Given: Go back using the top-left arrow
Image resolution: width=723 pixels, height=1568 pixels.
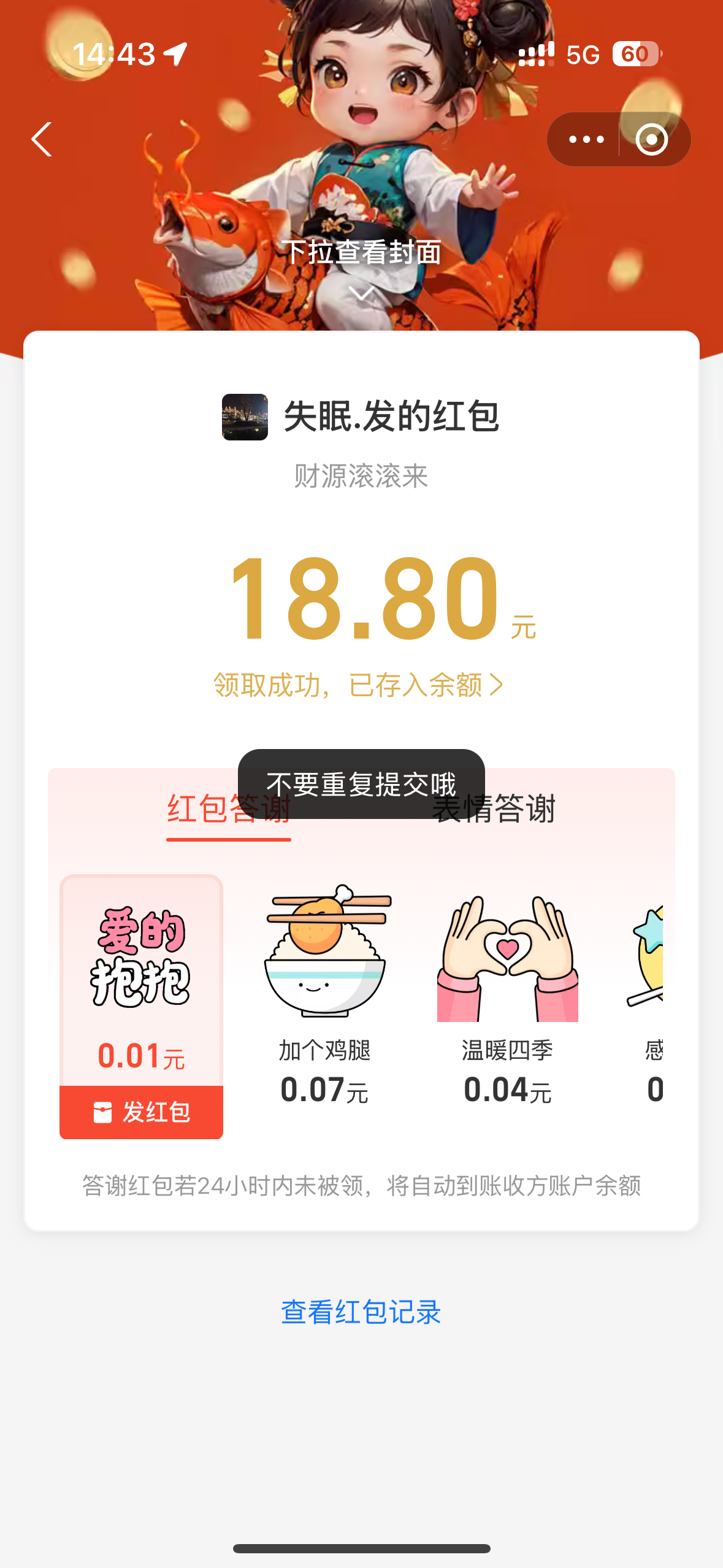Looking at the screenshot, I should pyautogui.click(x=42, y=139).
